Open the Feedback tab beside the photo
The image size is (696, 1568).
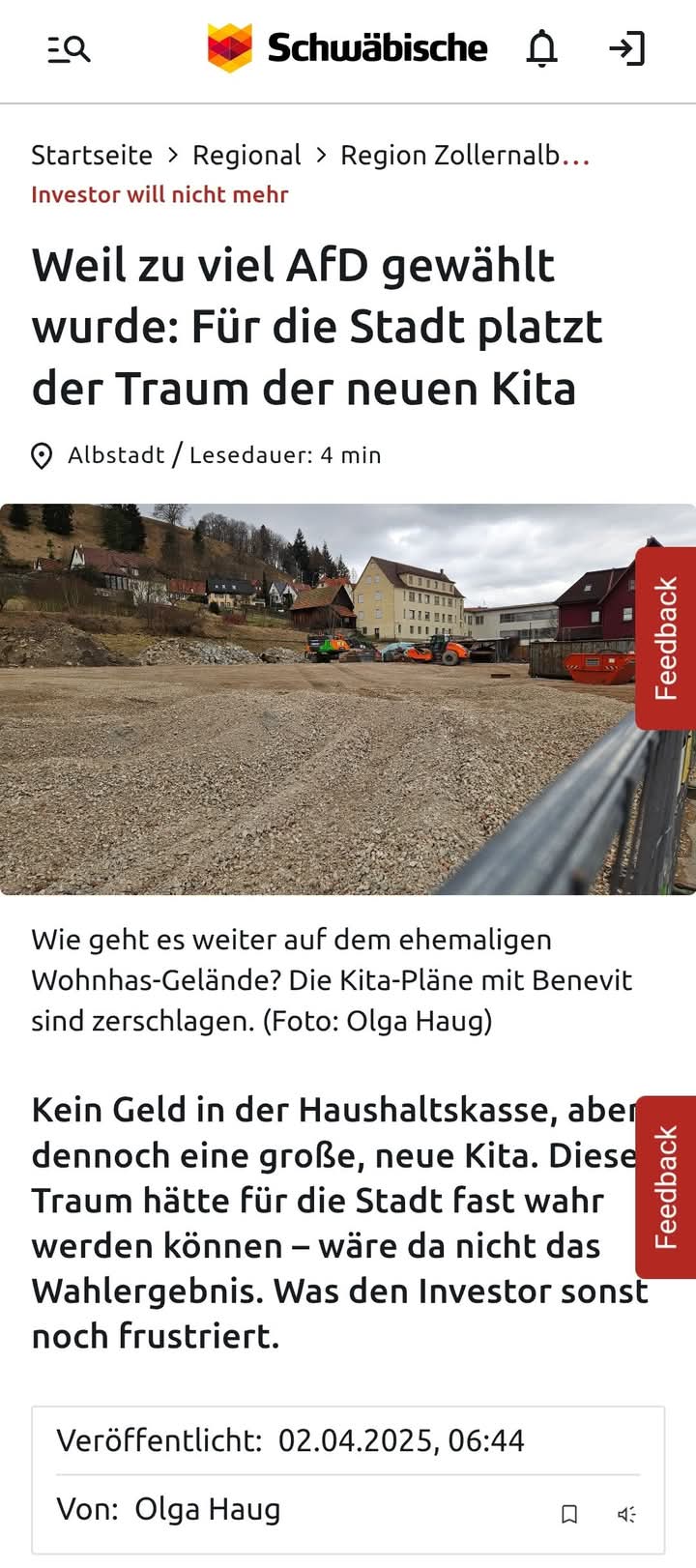click(x=666, y=639)
